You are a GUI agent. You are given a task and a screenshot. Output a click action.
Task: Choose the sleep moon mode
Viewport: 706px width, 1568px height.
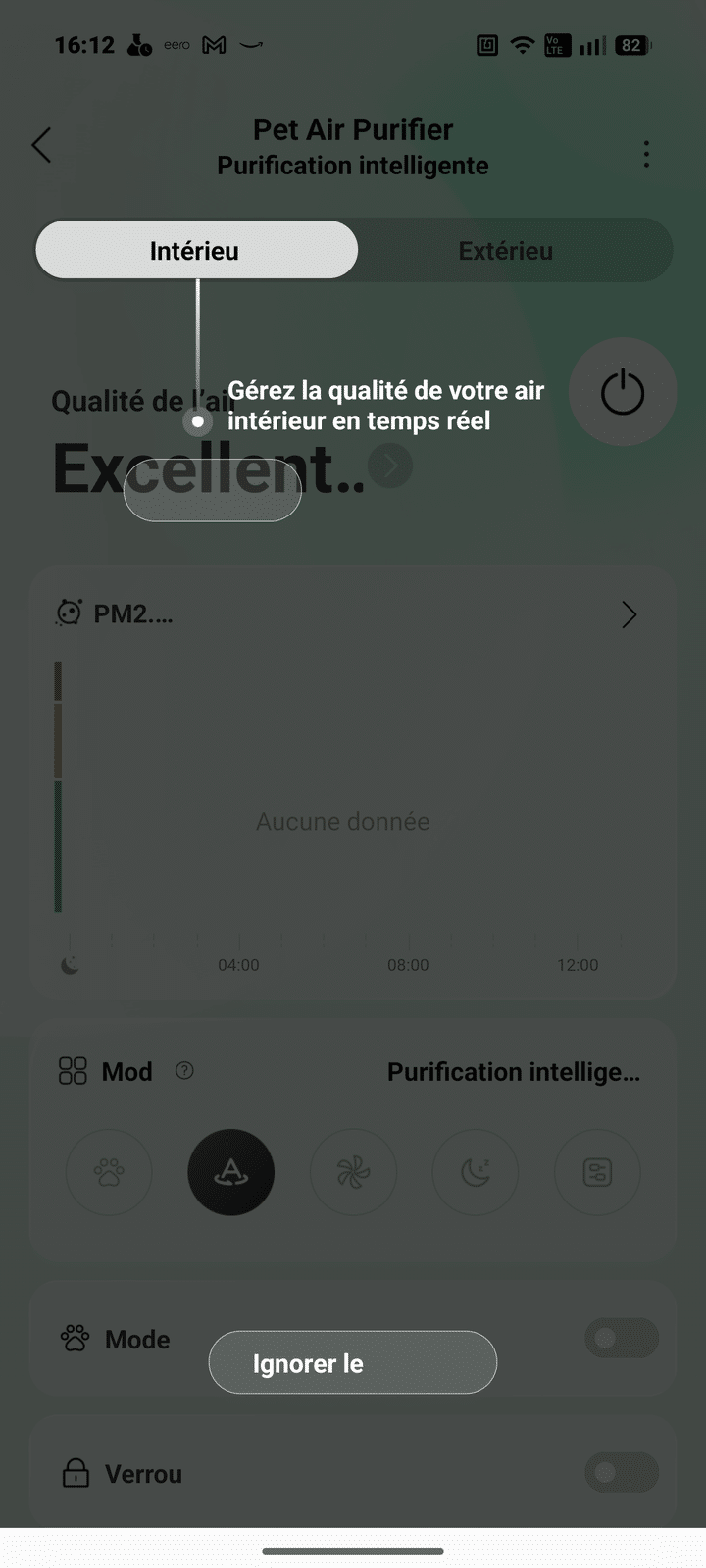click(476, 1172)
